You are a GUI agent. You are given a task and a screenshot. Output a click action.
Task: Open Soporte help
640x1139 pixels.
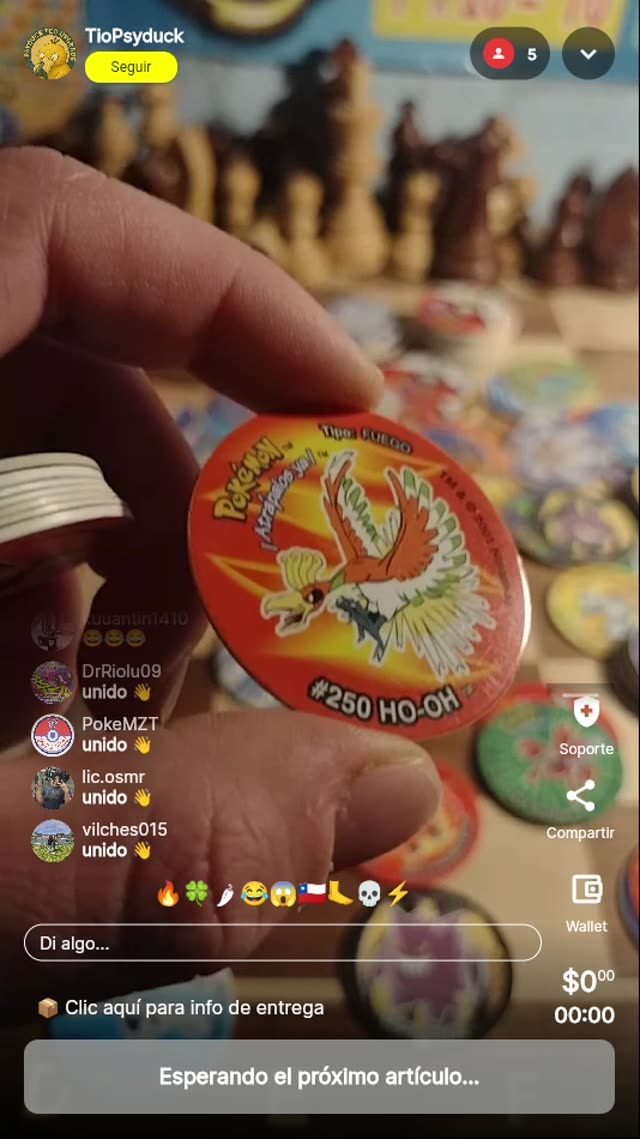(586, 725)
